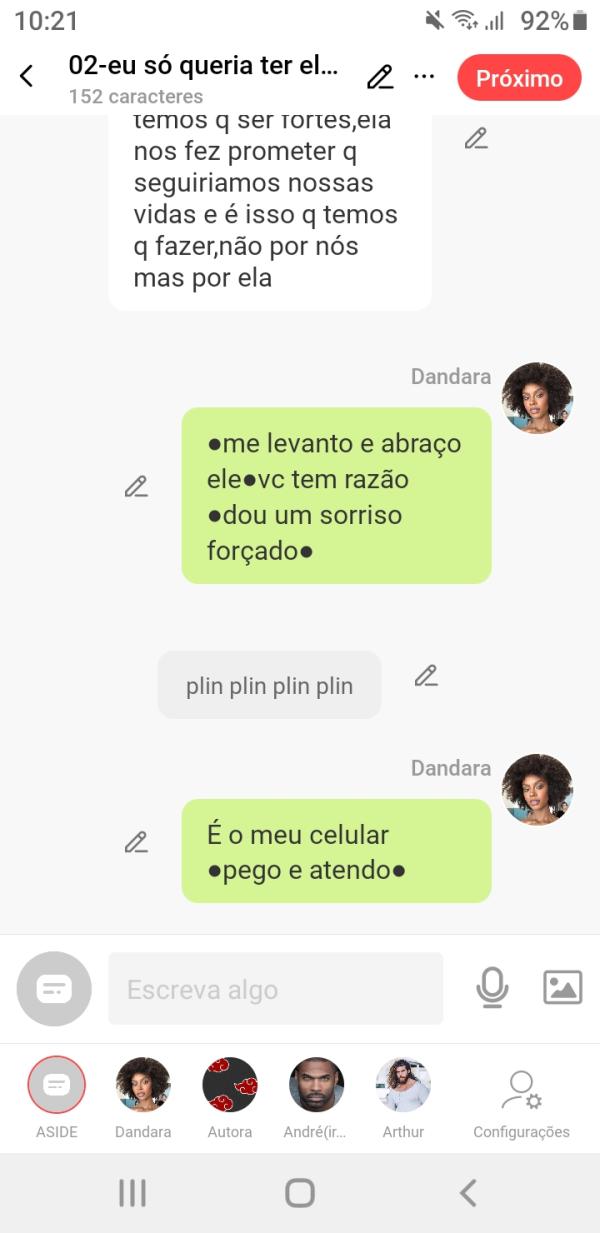
Task: Edit the 'plin plin plin plin' aside
Action: (426, 676)
